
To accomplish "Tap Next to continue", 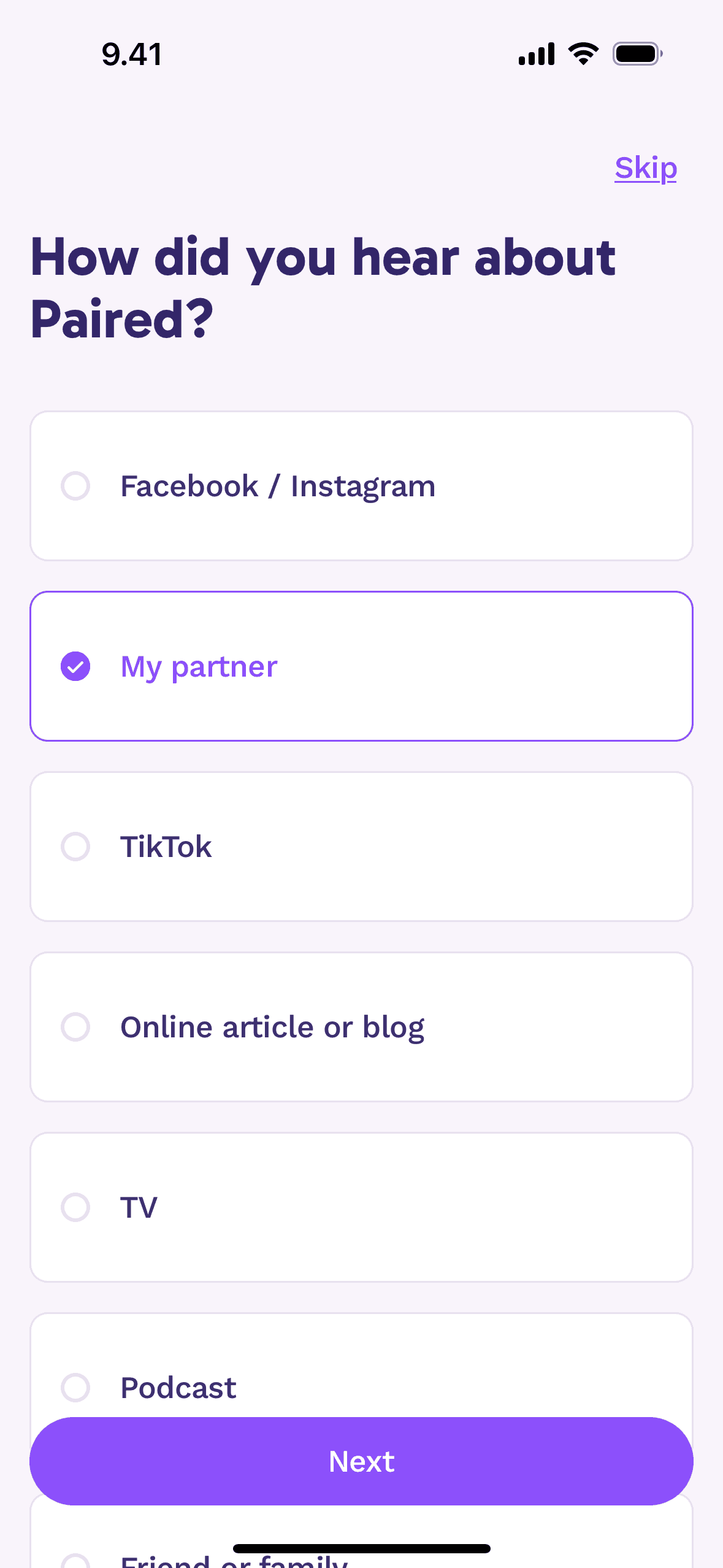I will tap(361, 1461).
